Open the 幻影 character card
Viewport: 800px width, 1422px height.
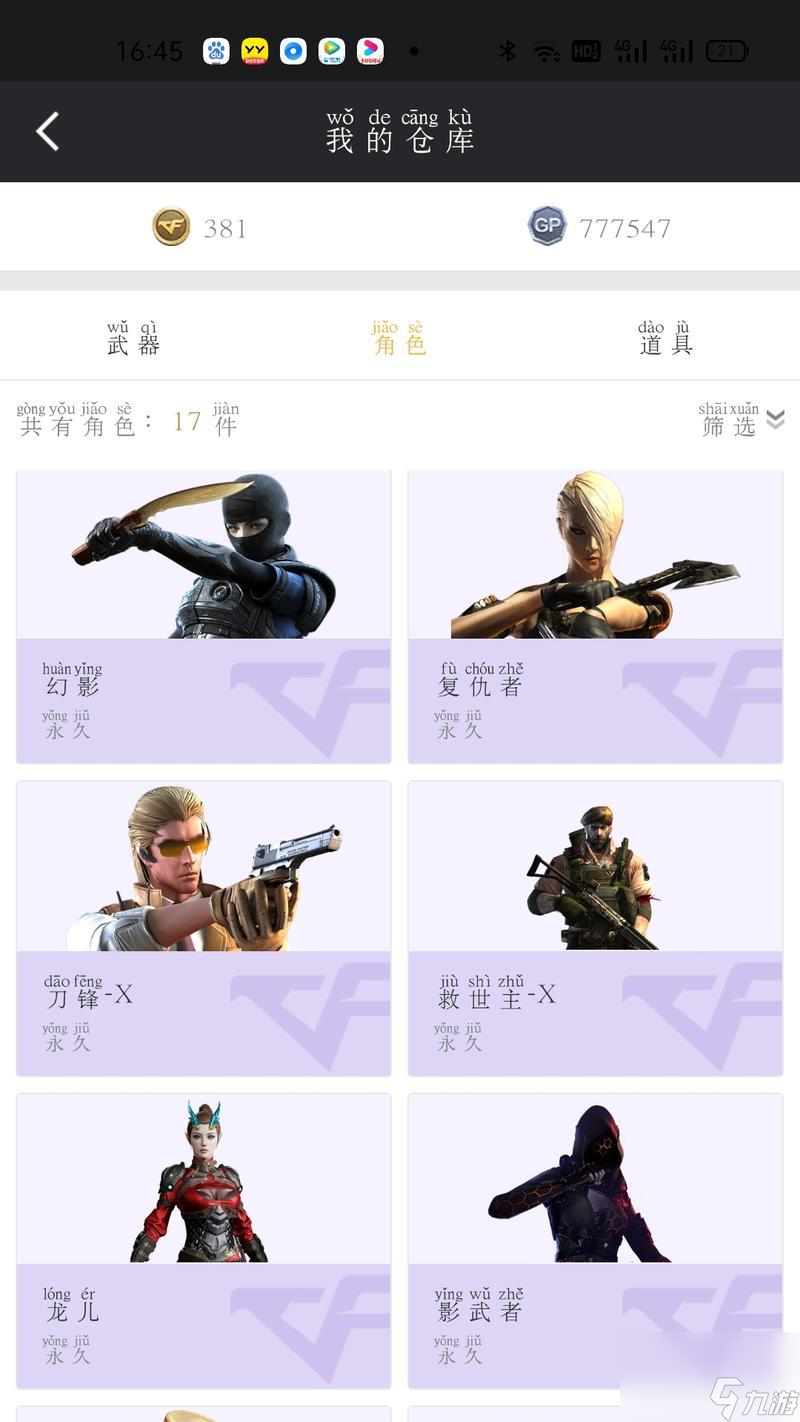[203, 616]
